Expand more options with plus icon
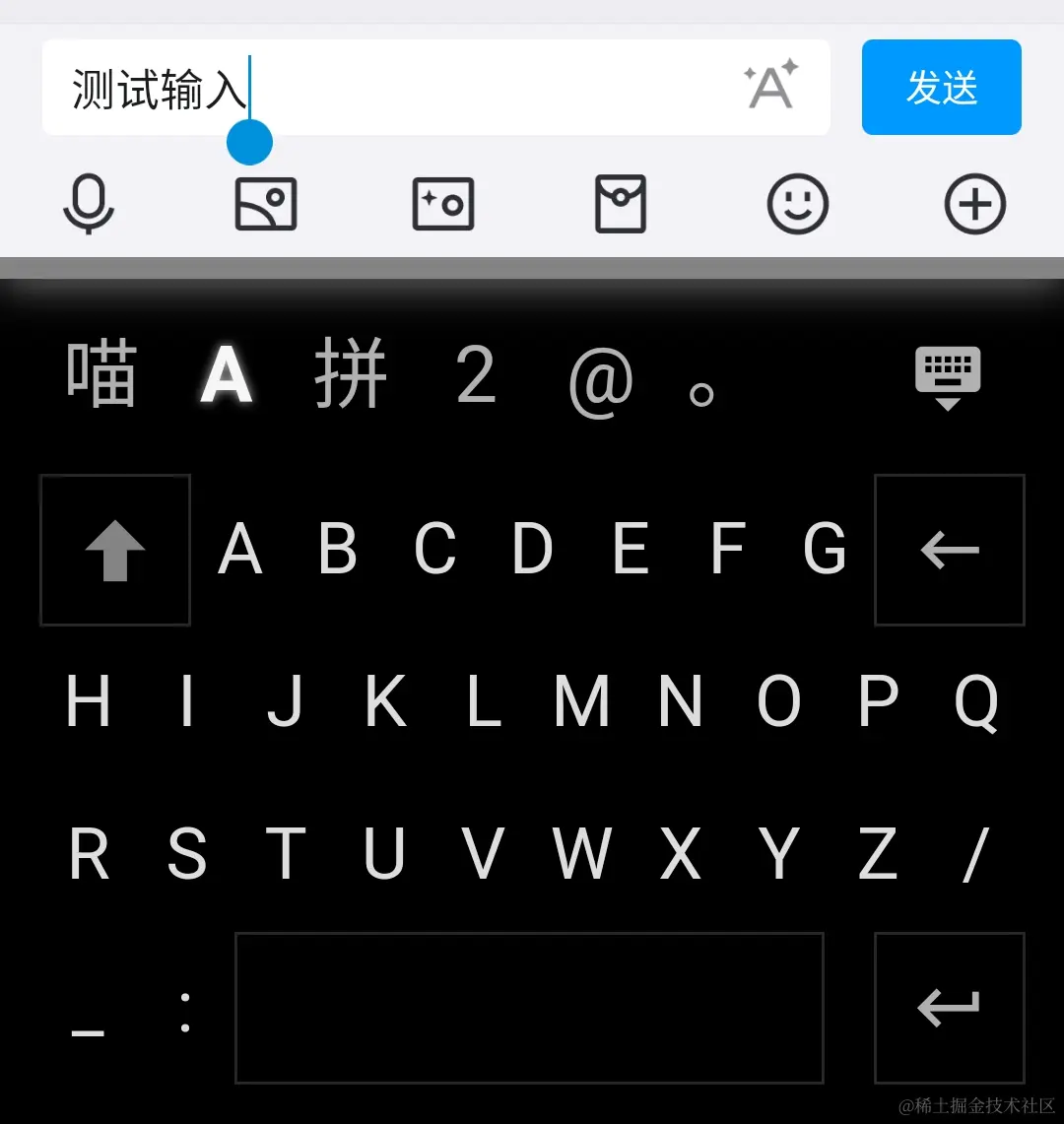Image resolution: width=1064 pixels, height=1124 pixels. click(974, 204)
